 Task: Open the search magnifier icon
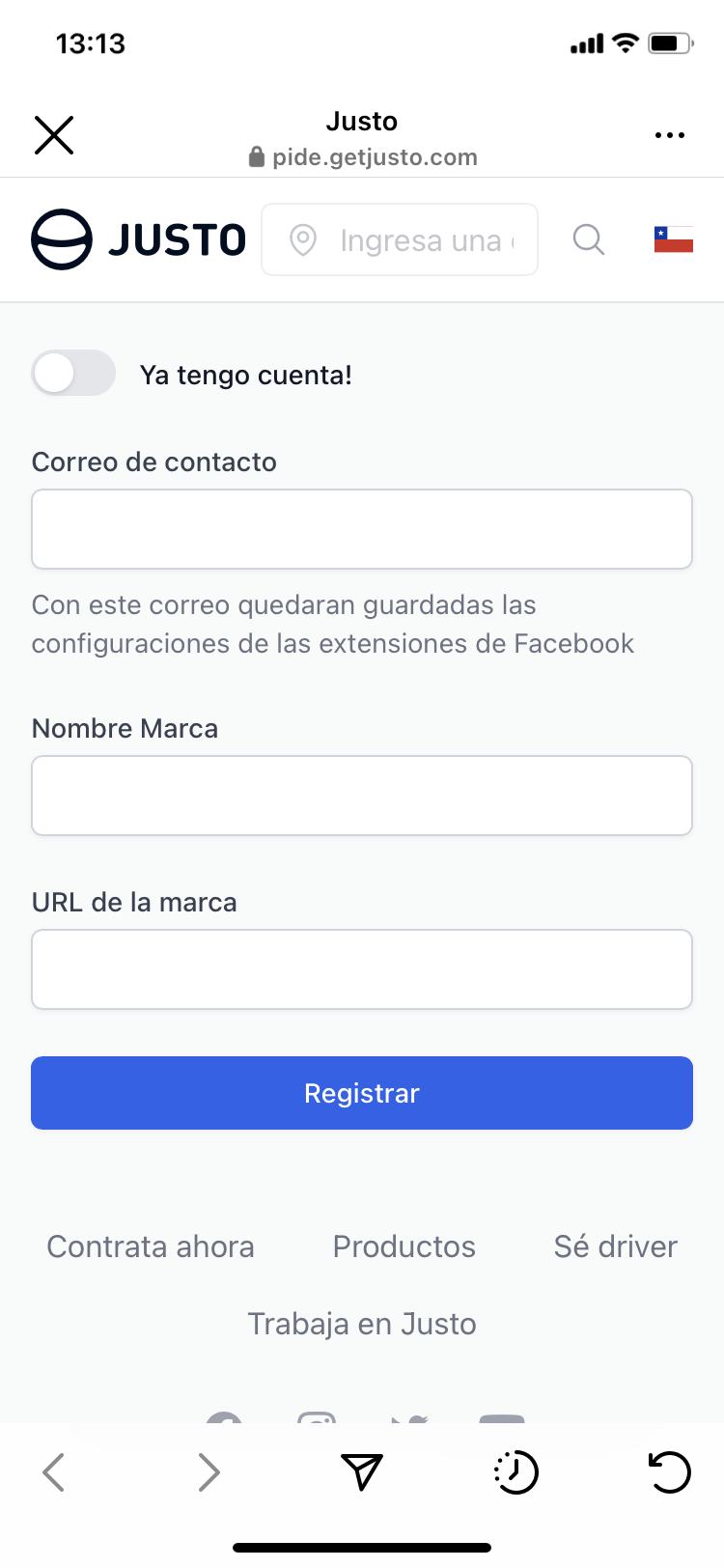[588, 239]
